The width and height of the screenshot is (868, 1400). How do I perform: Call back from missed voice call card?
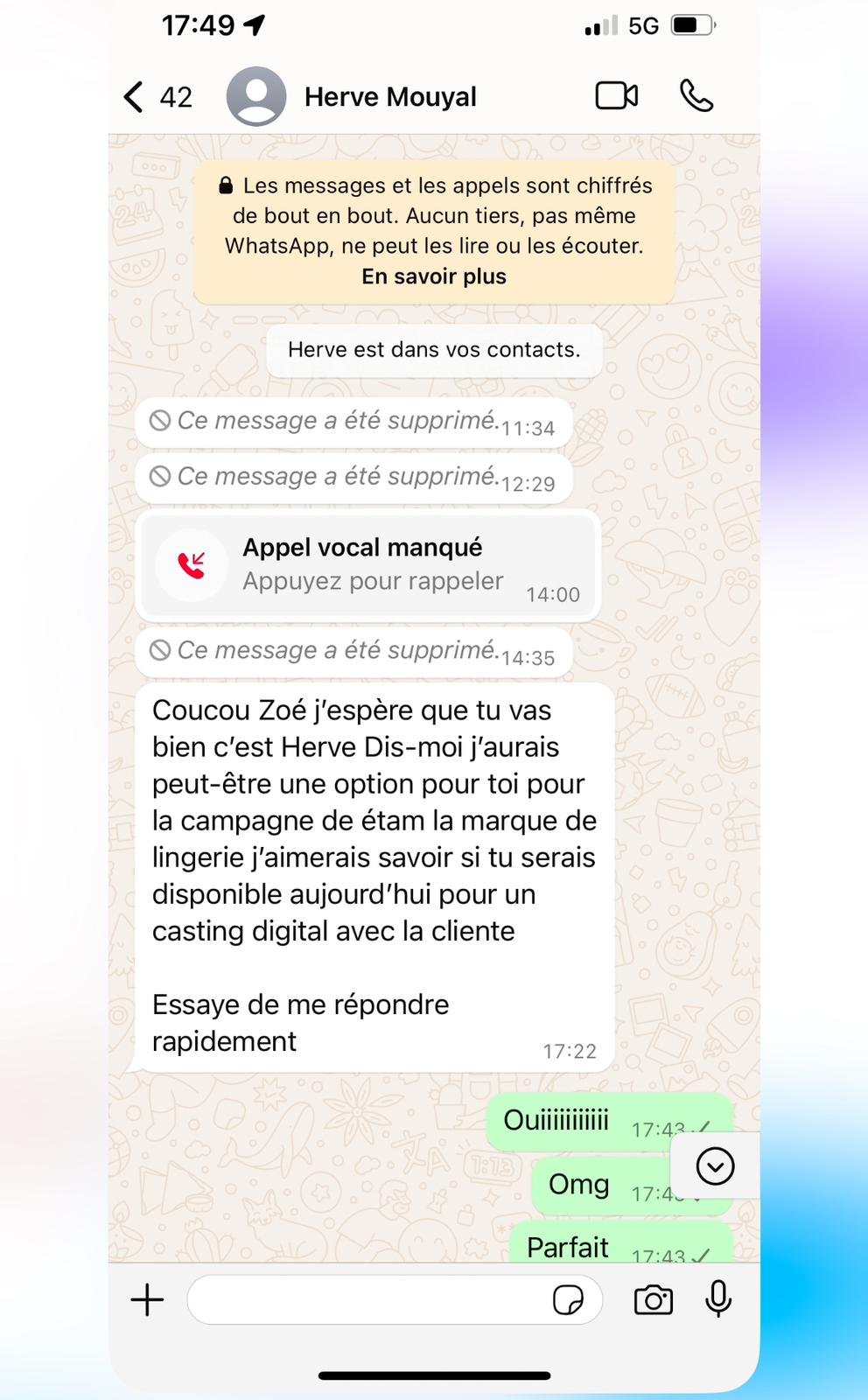pyautogui.click(x=367, y=565)
